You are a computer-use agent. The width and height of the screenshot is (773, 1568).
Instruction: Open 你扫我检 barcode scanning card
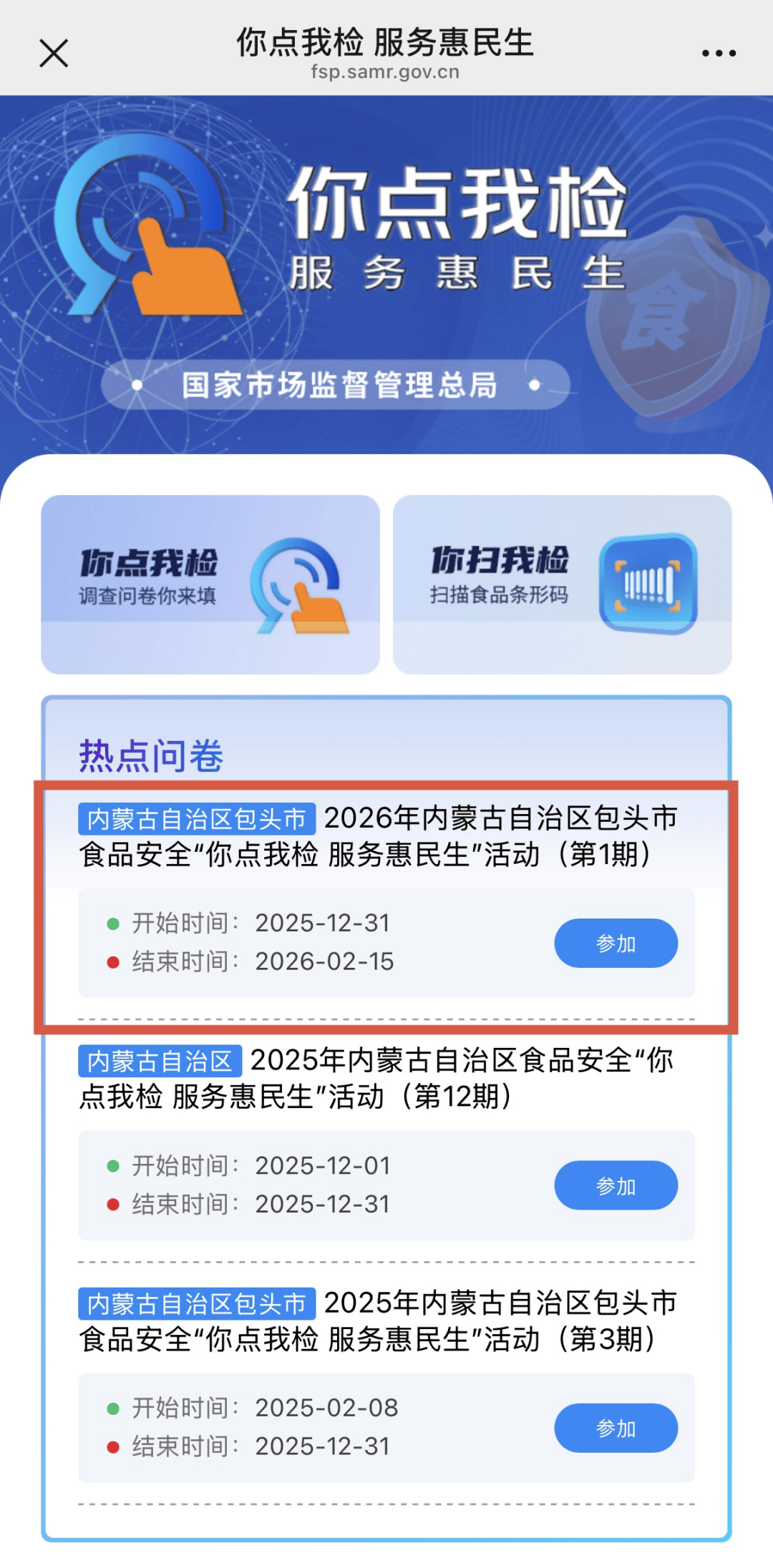coord(562,584)
